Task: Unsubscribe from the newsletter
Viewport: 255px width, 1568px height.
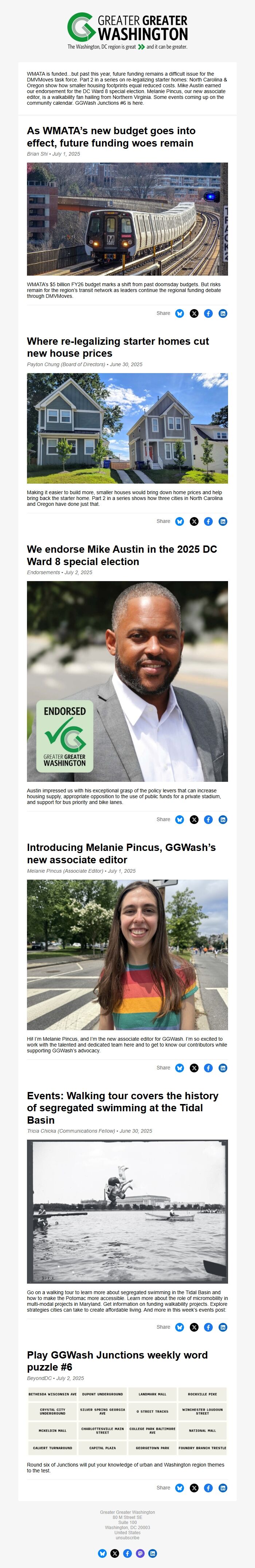Action: click(127, 1533)
